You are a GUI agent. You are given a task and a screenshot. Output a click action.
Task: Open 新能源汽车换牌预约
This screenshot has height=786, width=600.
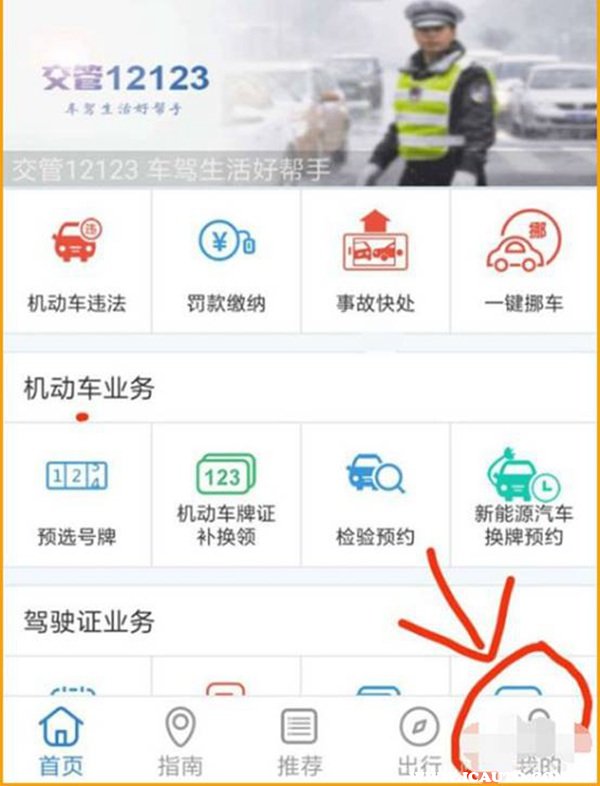point(524,496)
